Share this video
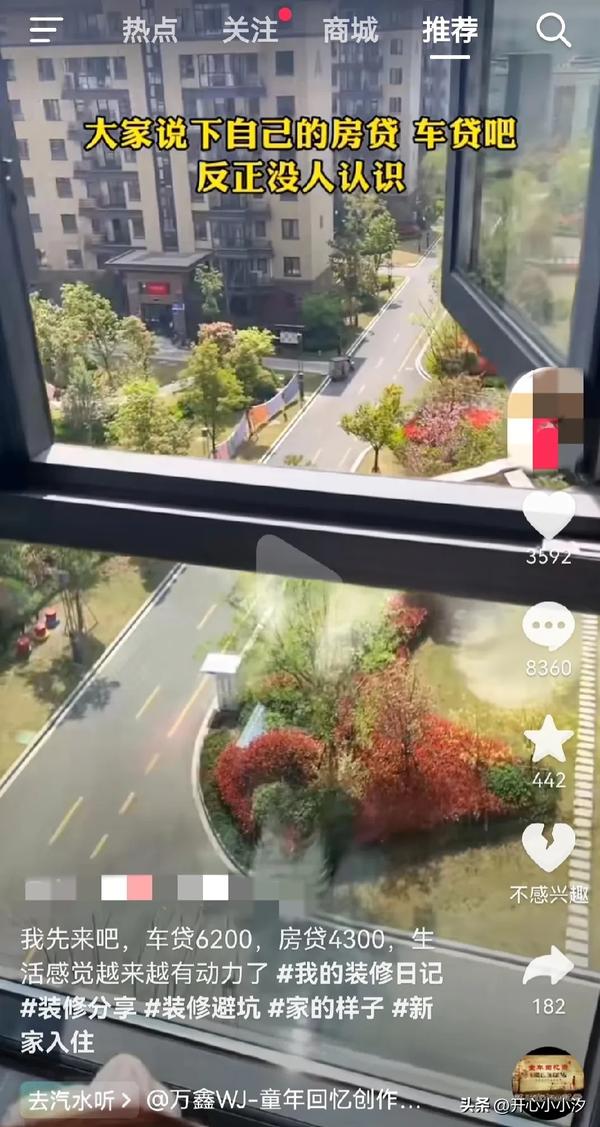 (x=548, y=966)
